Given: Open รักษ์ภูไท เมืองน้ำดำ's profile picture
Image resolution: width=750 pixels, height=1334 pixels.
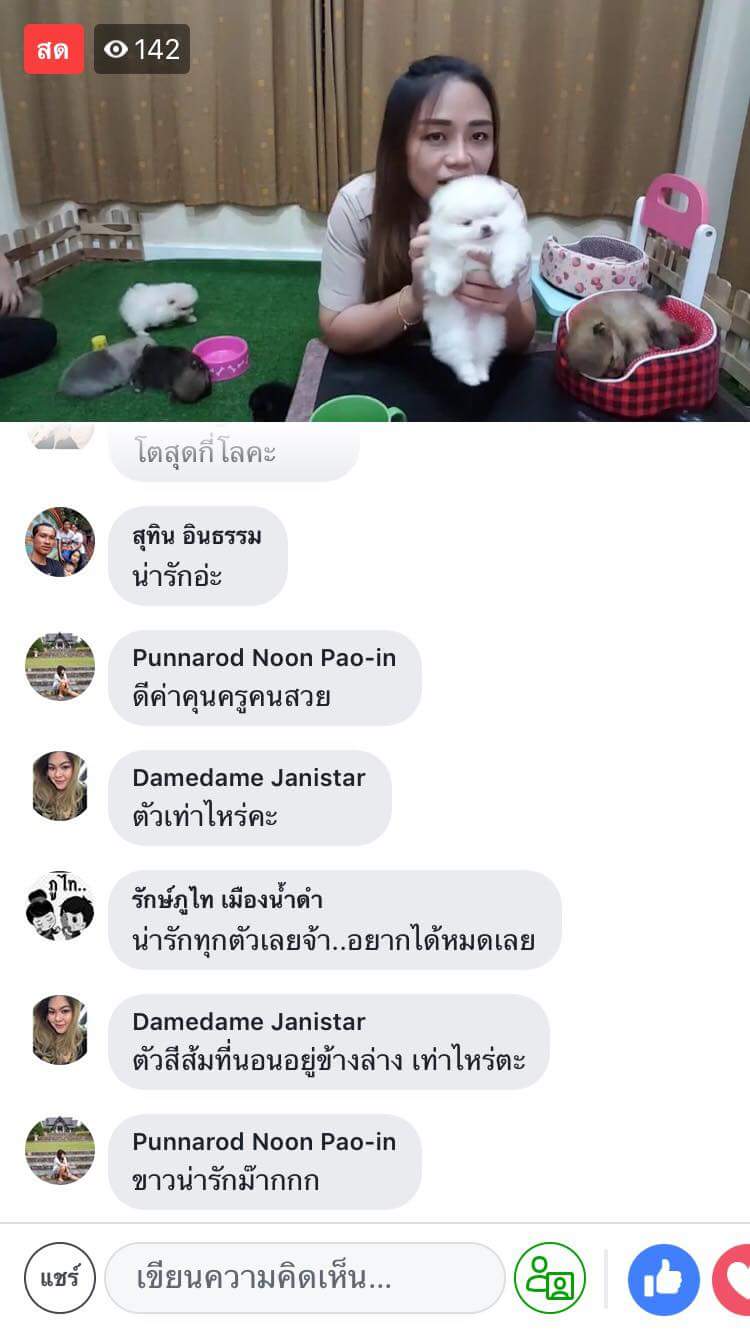Looking at the screenshot, I should pos(60,906).
